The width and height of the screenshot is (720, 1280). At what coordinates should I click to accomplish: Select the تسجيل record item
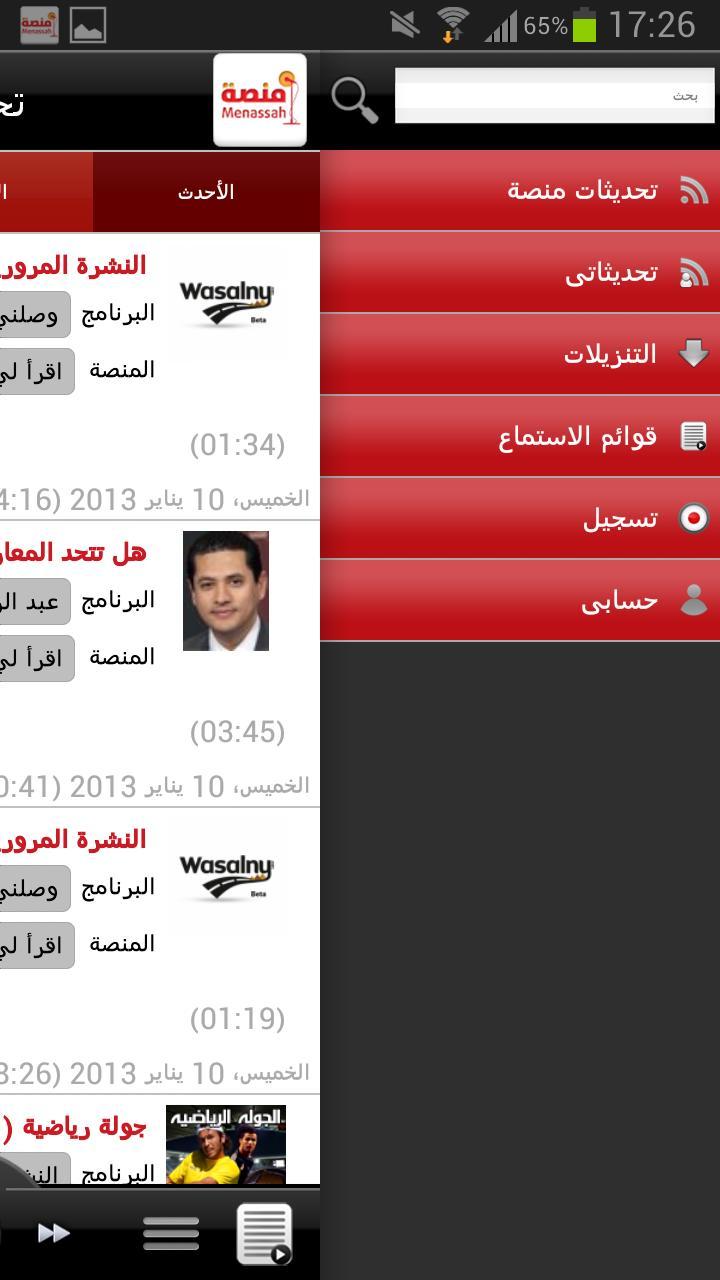tap(520, 518)
